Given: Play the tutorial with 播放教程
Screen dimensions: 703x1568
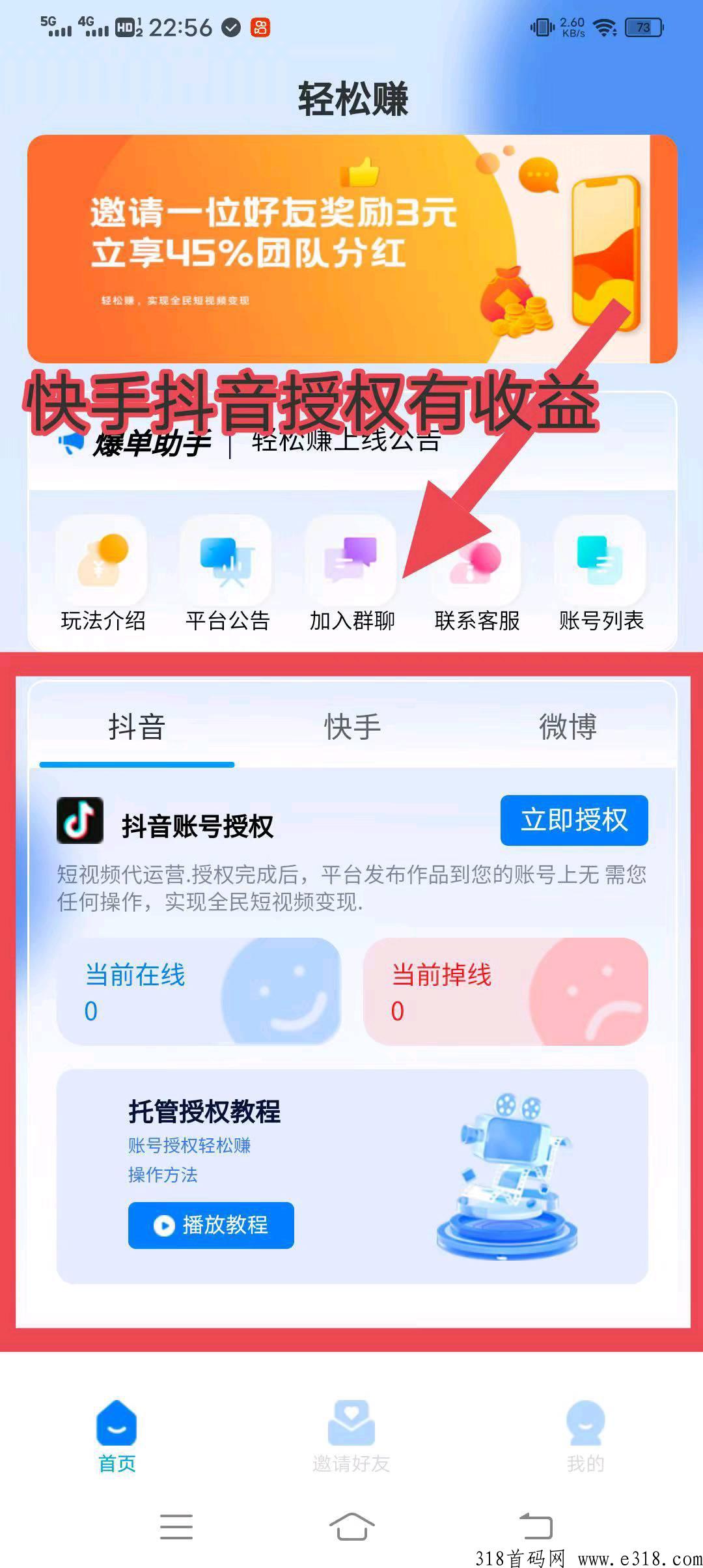Looking at the screenshot, I should 211,1225.
